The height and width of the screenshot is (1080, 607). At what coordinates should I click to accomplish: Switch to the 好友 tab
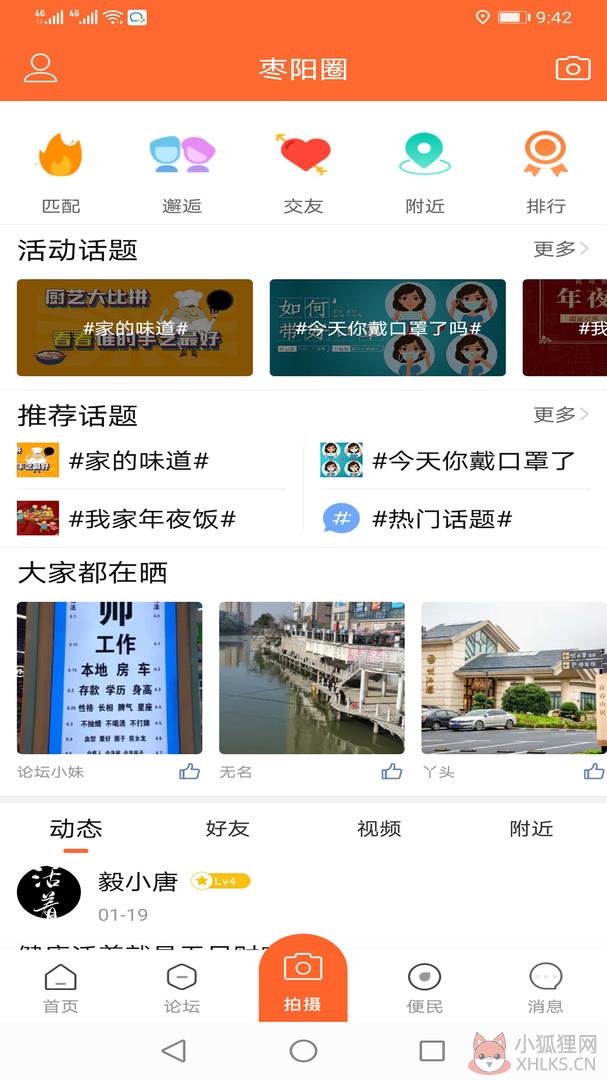coord(227,828)
